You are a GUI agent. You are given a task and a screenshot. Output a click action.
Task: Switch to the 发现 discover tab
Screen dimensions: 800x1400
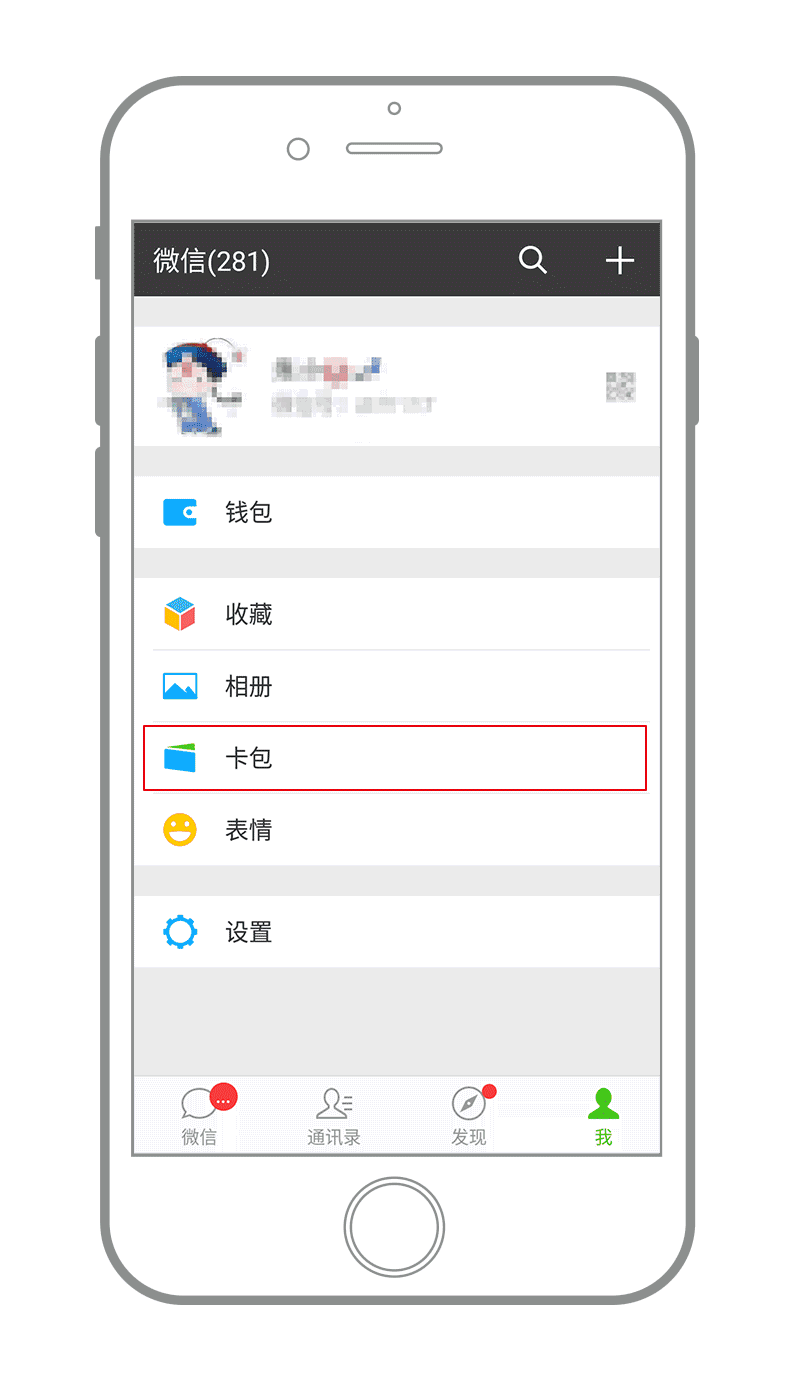click(x=468, y=1116)
